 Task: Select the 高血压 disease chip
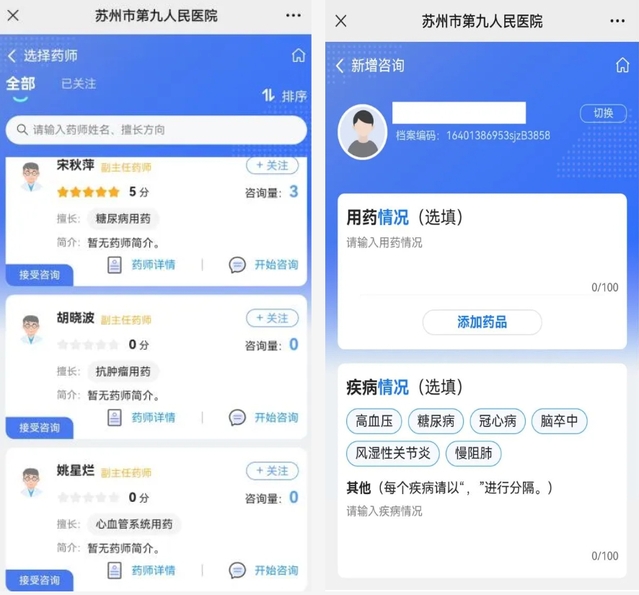(374, 421)
